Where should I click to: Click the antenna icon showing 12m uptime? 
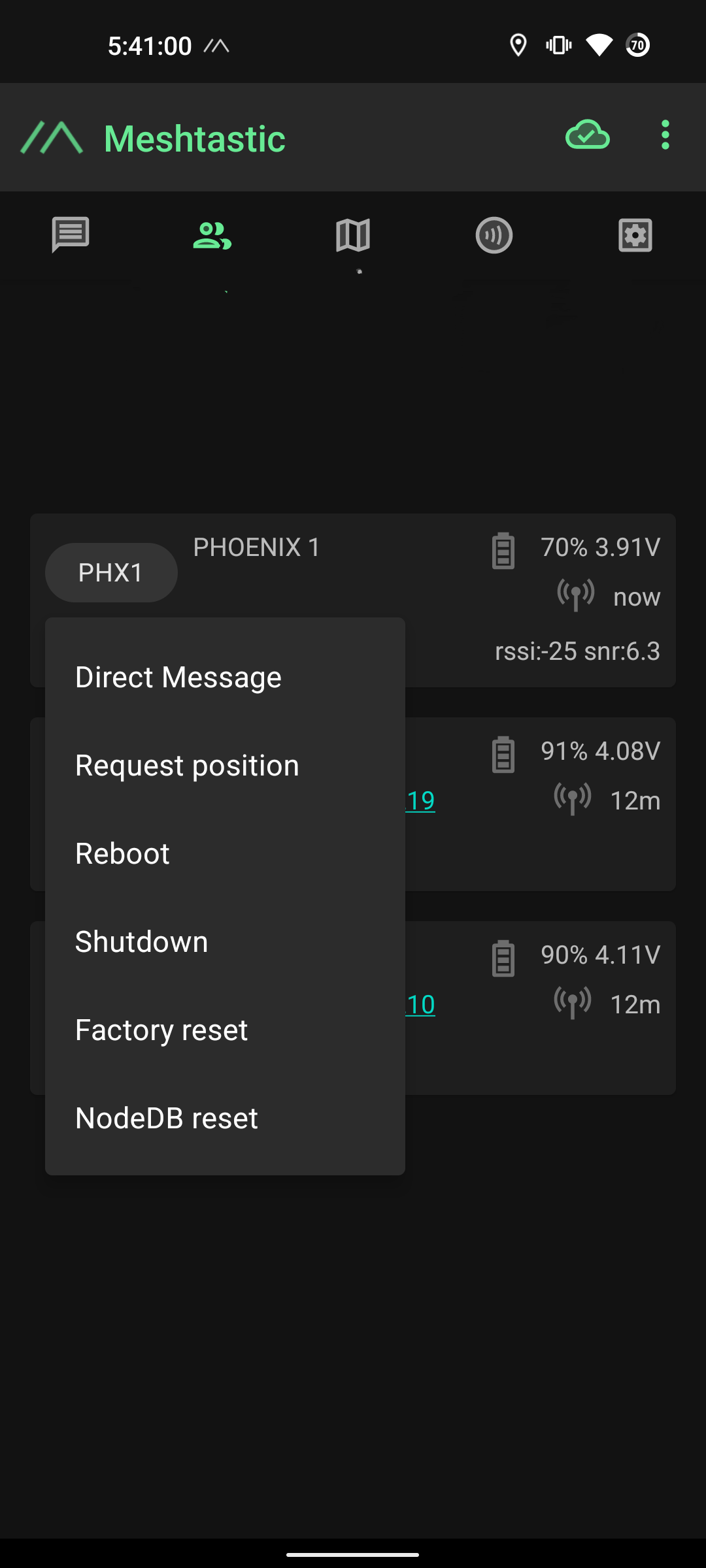[573, 797]
